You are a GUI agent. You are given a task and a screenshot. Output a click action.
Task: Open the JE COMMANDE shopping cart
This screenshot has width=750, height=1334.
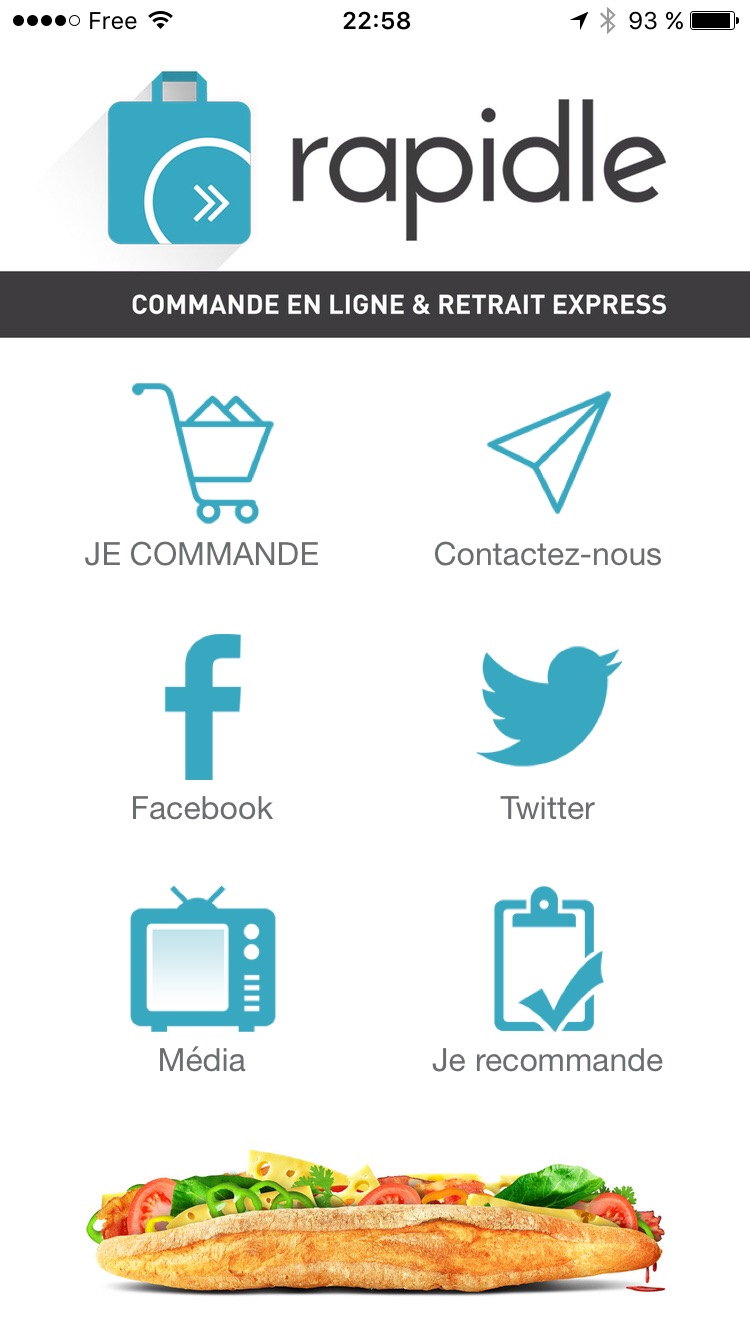pos(202,455)
